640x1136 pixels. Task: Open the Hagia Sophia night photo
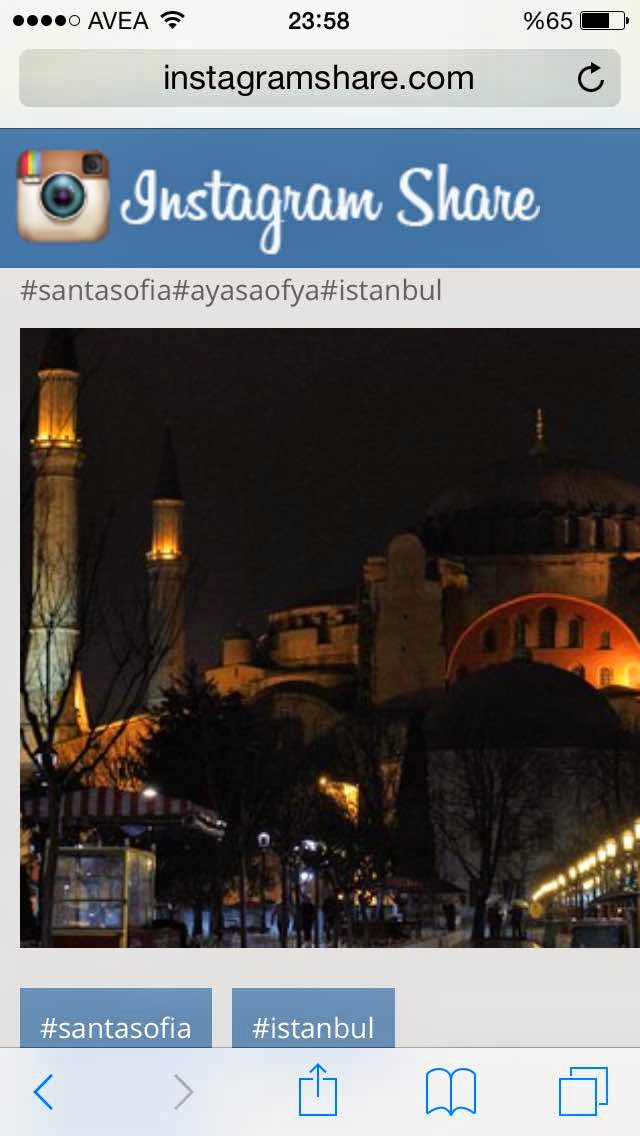[330, 637]
